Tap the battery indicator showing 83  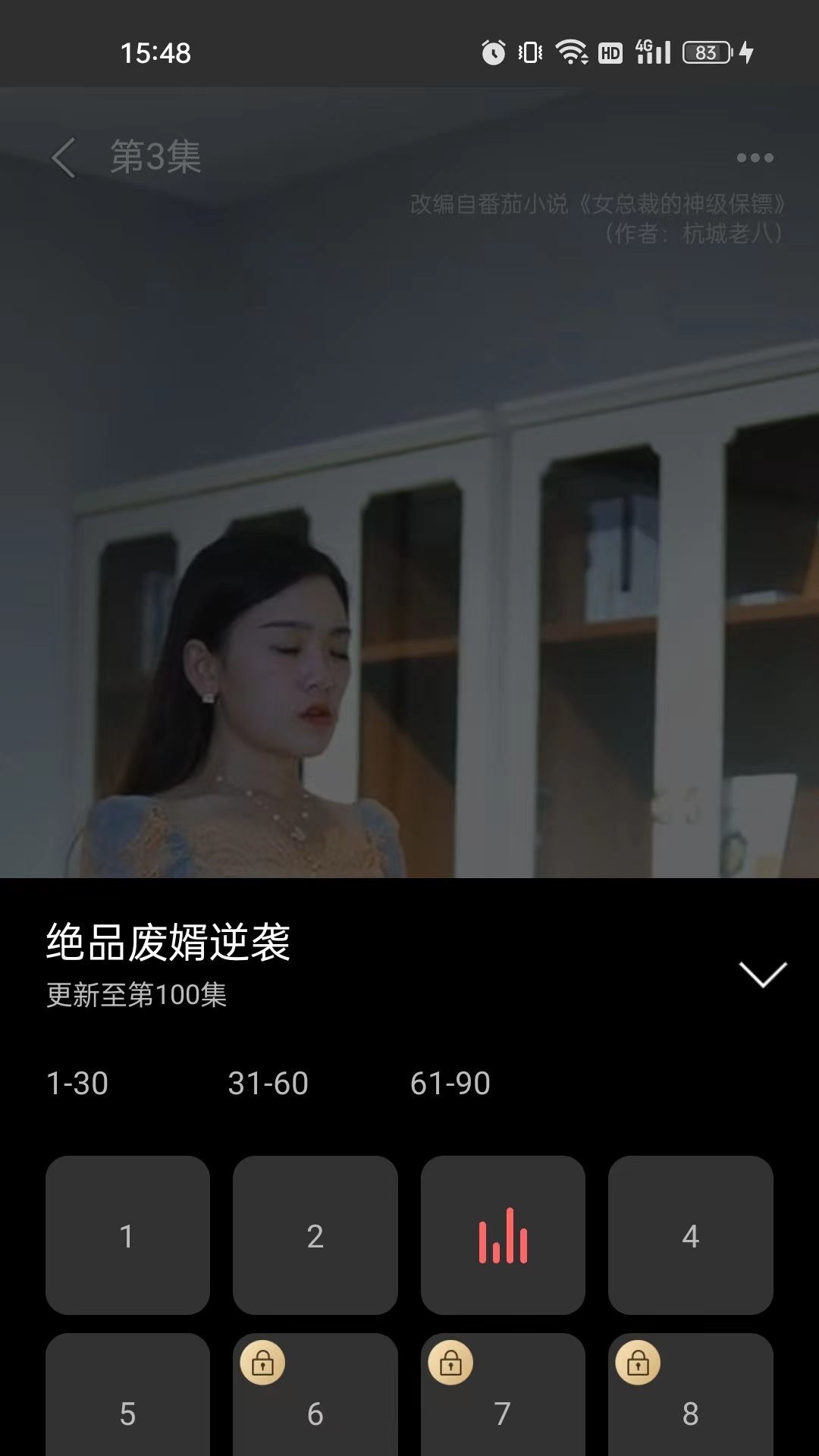point(705,52)
